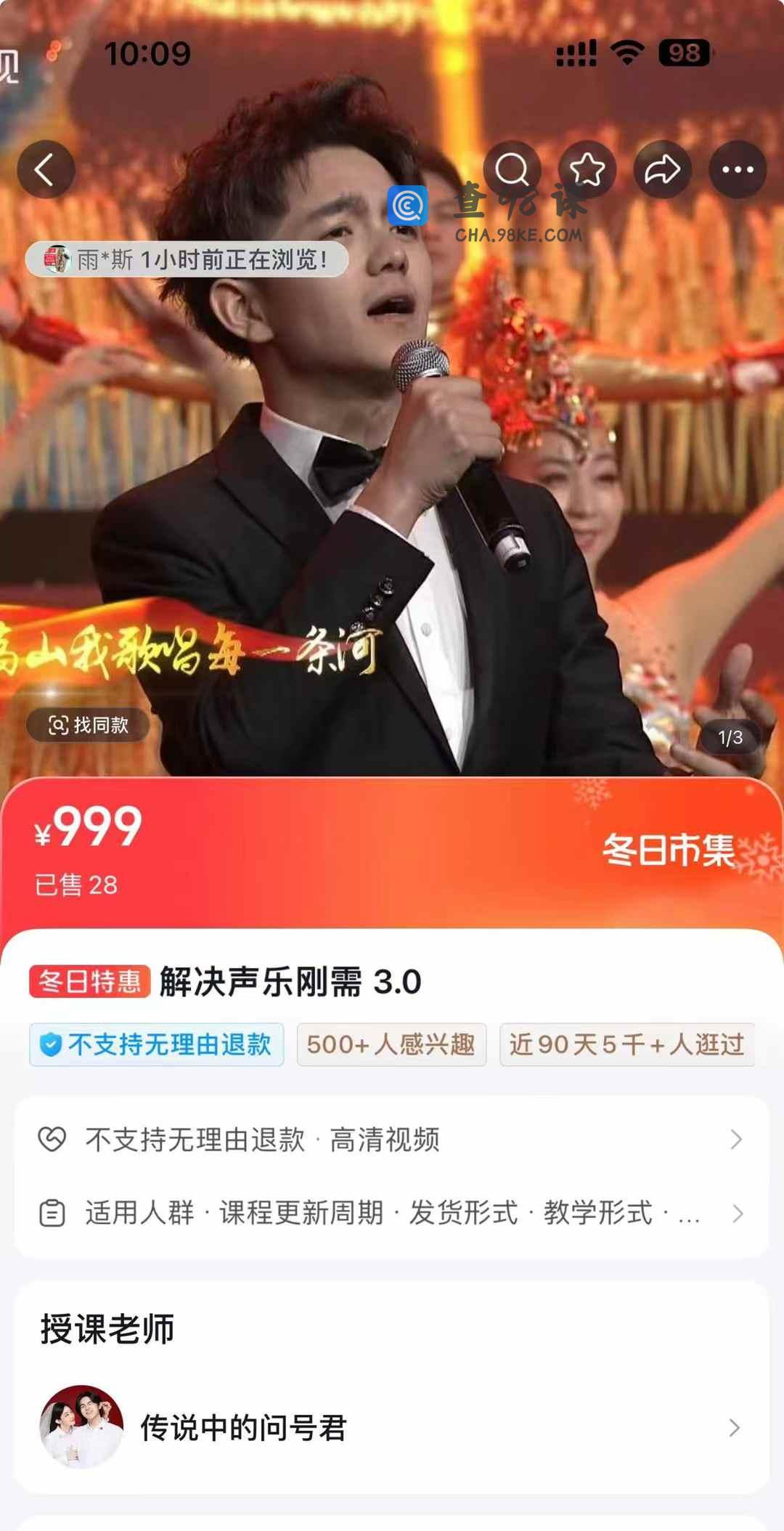Tap the 不支持无理由退款 shield tag
The image size is (784, 1531).
coord(157,1044)
